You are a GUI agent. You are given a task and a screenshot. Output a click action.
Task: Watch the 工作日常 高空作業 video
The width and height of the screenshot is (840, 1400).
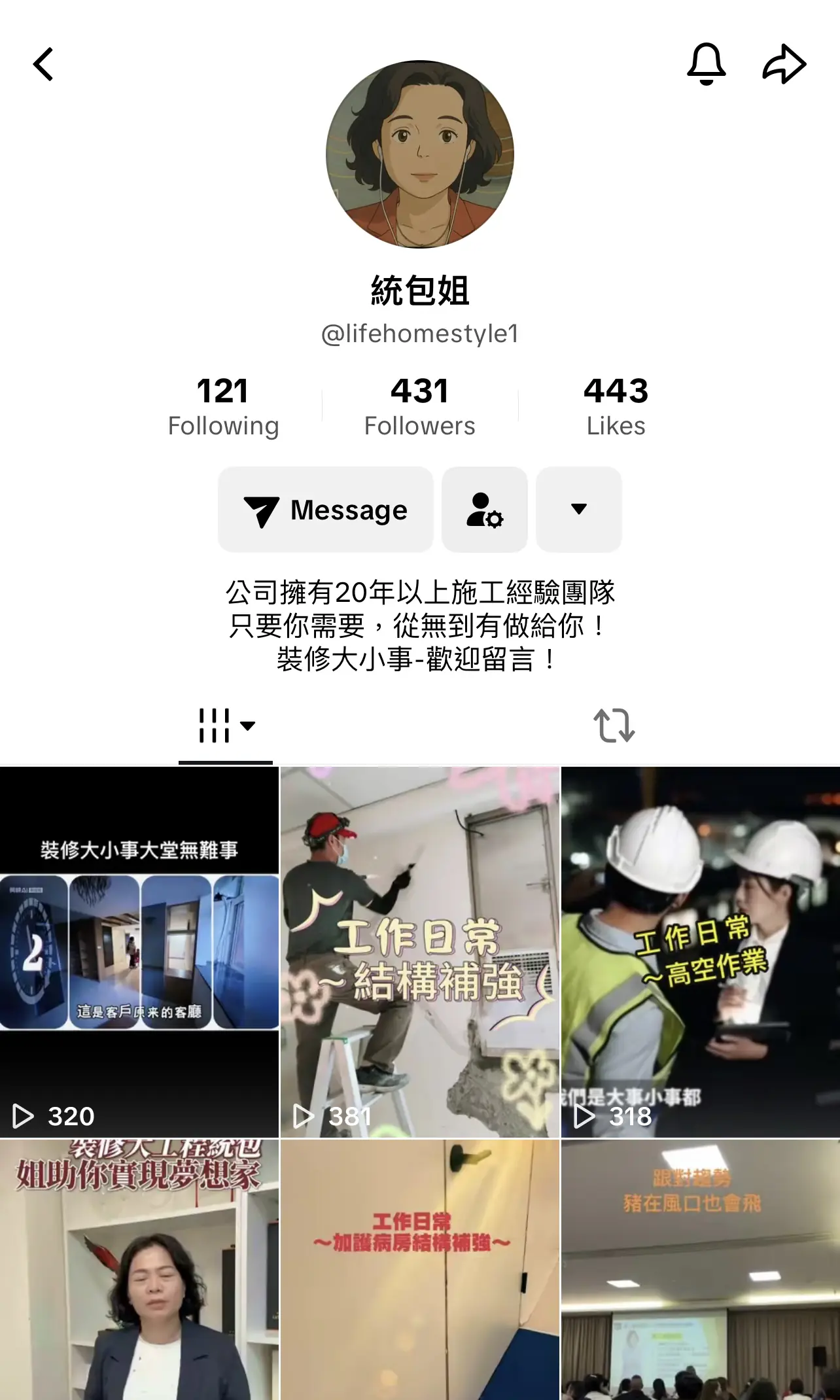click(701, 952)
